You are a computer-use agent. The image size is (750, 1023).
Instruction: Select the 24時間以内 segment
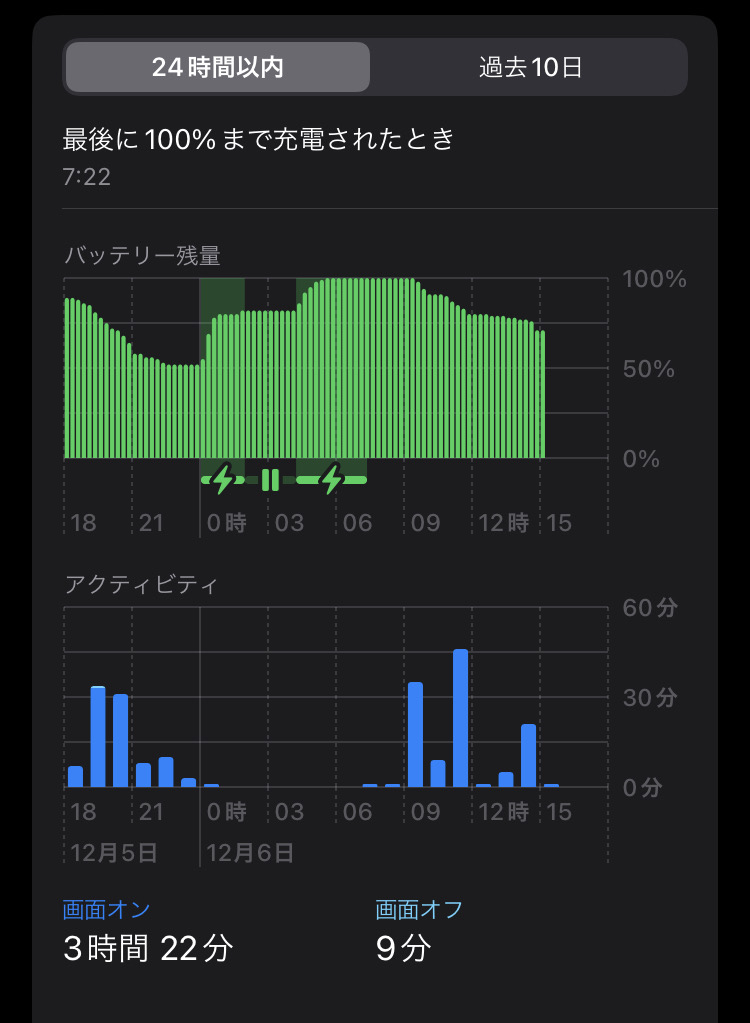[x=218, y=67]
